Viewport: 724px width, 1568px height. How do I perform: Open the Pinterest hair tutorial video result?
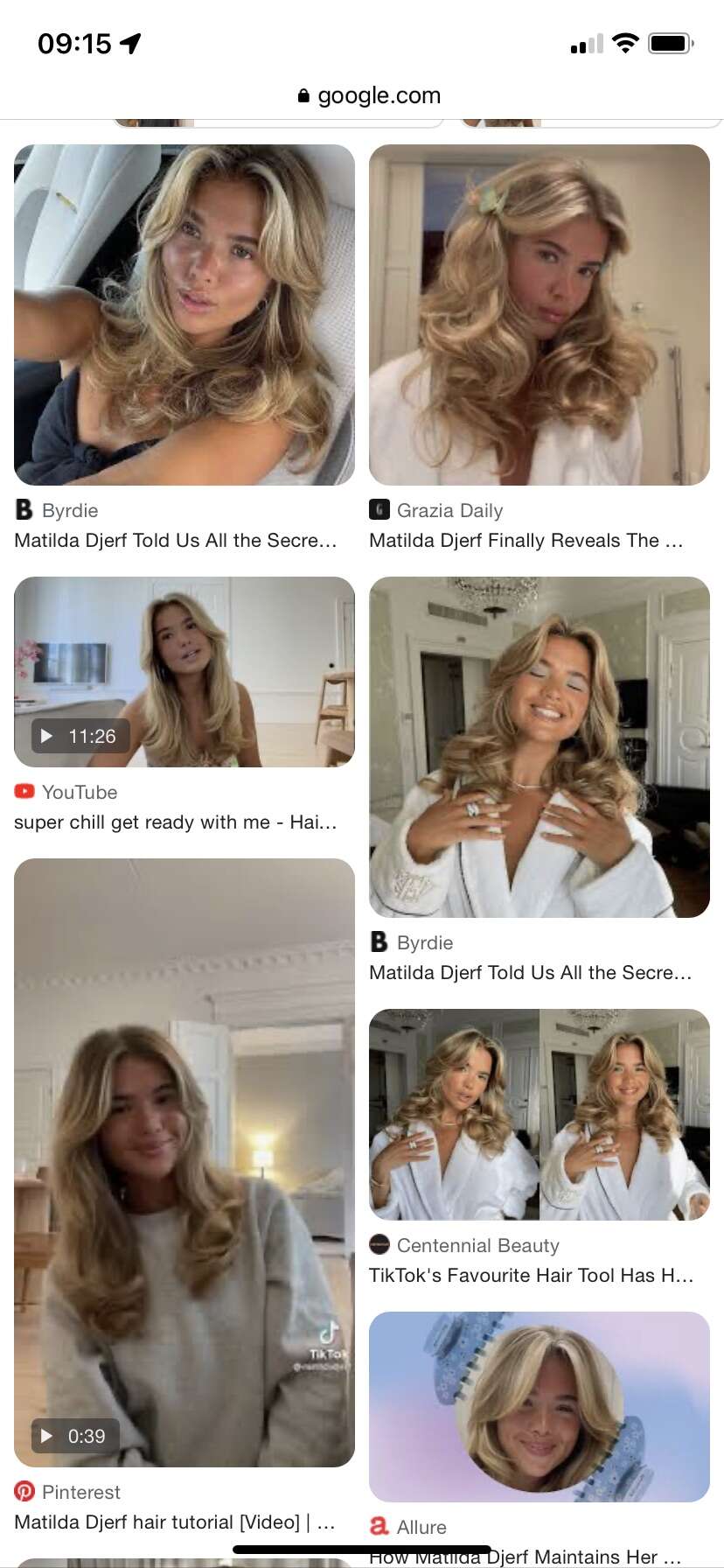click(184, 1163)
